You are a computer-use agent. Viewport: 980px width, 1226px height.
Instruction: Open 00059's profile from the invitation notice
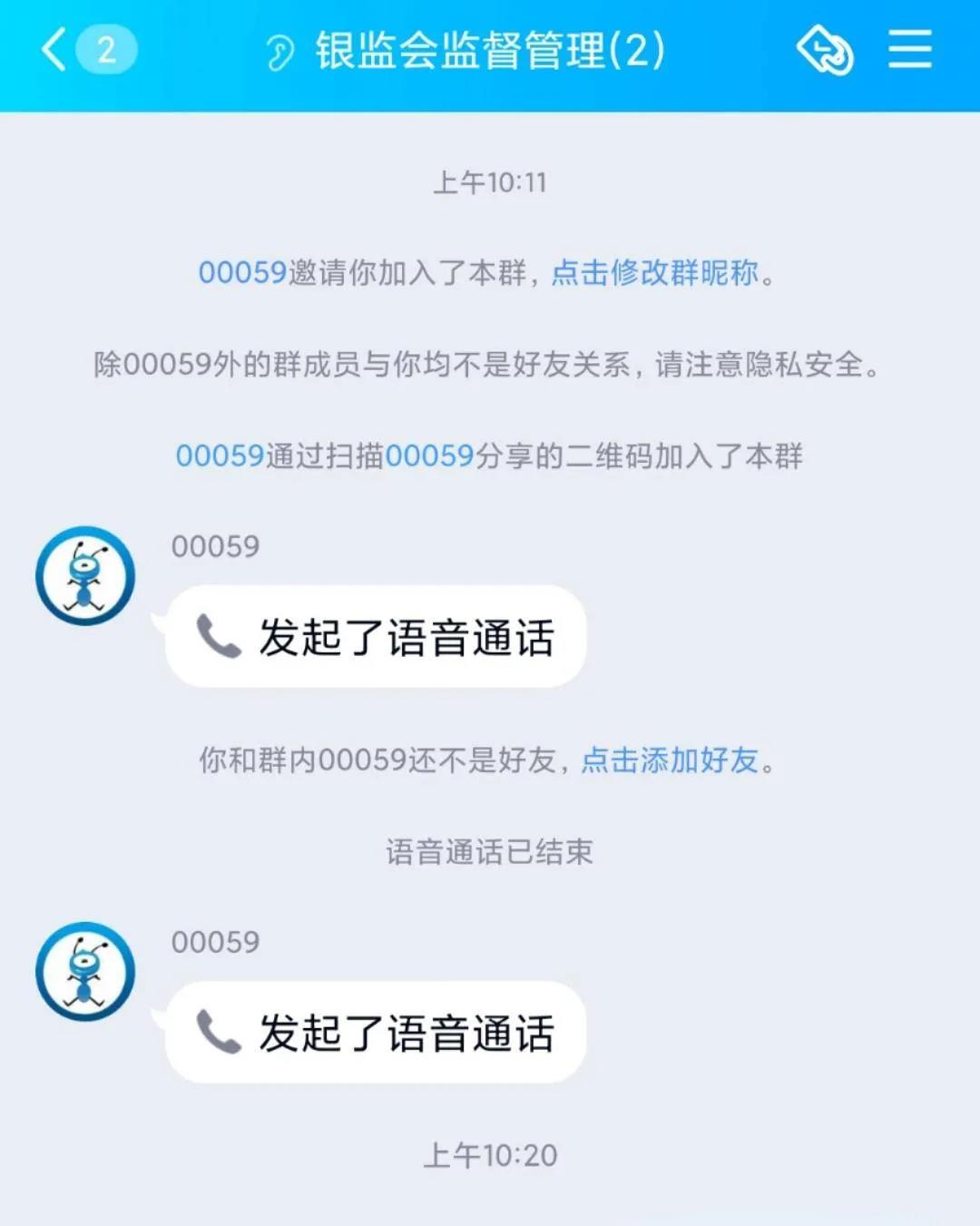pyautogui.click(x=242, y=272)
